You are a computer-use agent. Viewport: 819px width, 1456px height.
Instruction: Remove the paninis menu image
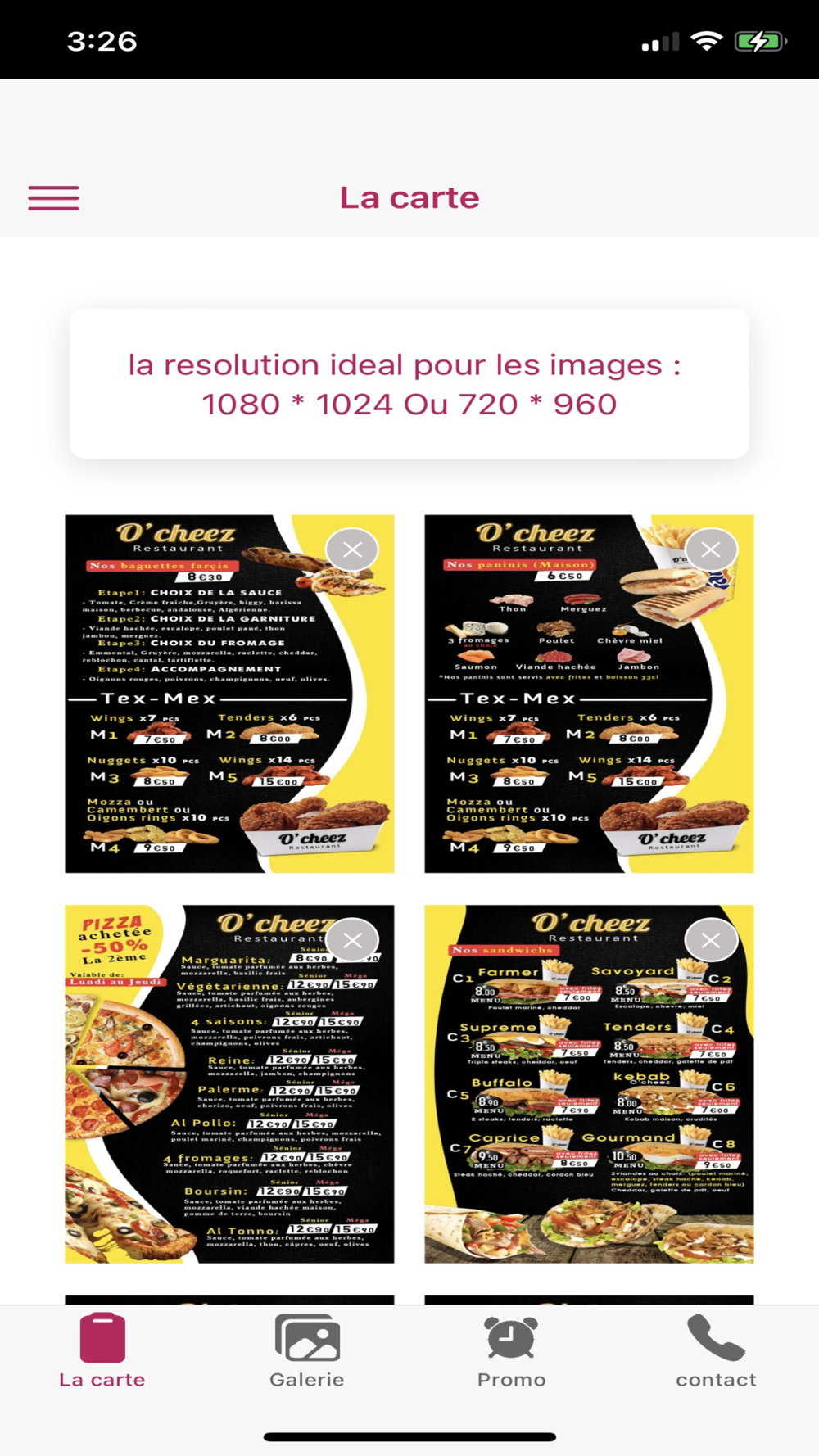pos(711,549)
